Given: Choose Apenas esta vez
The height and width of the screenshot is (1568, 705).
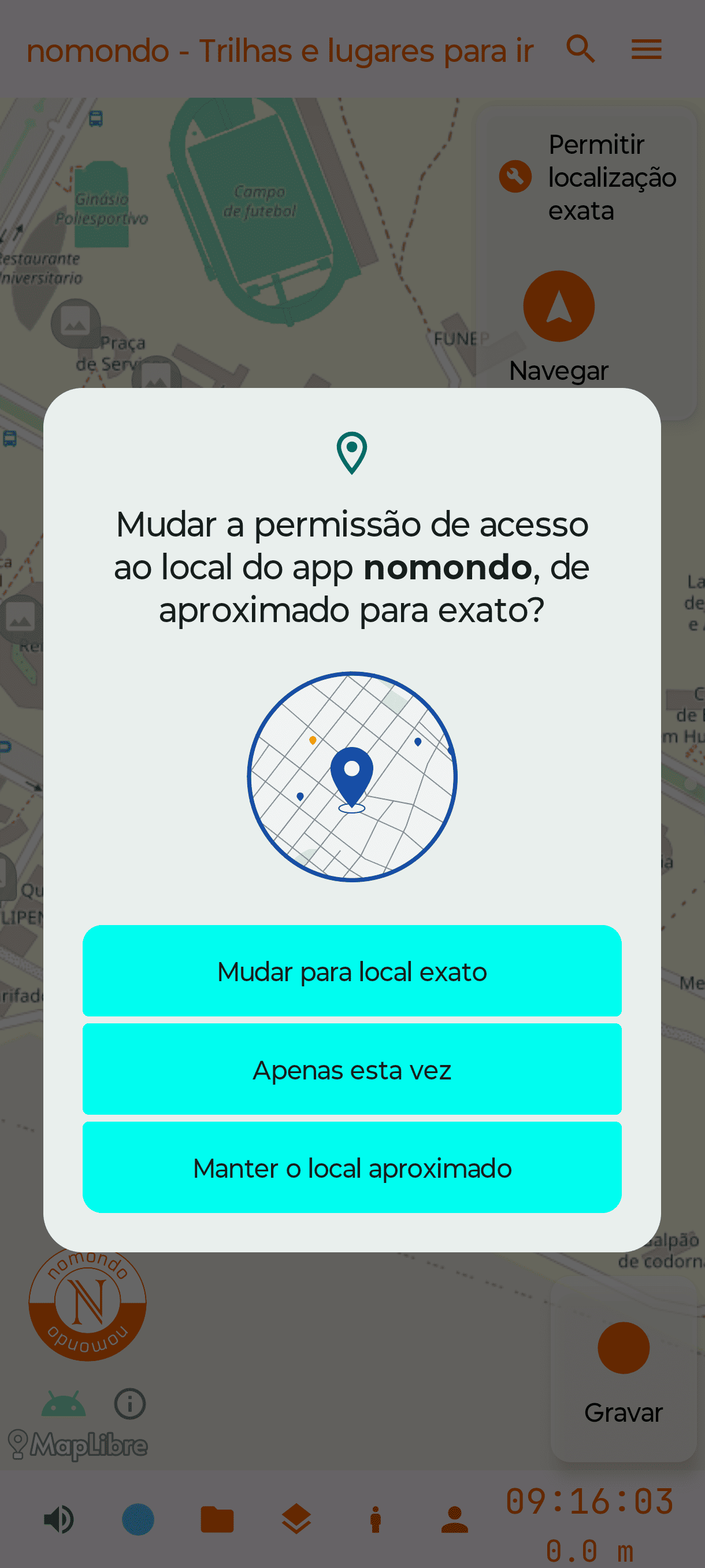Looking at the screenshot, I should (x=351, y=1070).
